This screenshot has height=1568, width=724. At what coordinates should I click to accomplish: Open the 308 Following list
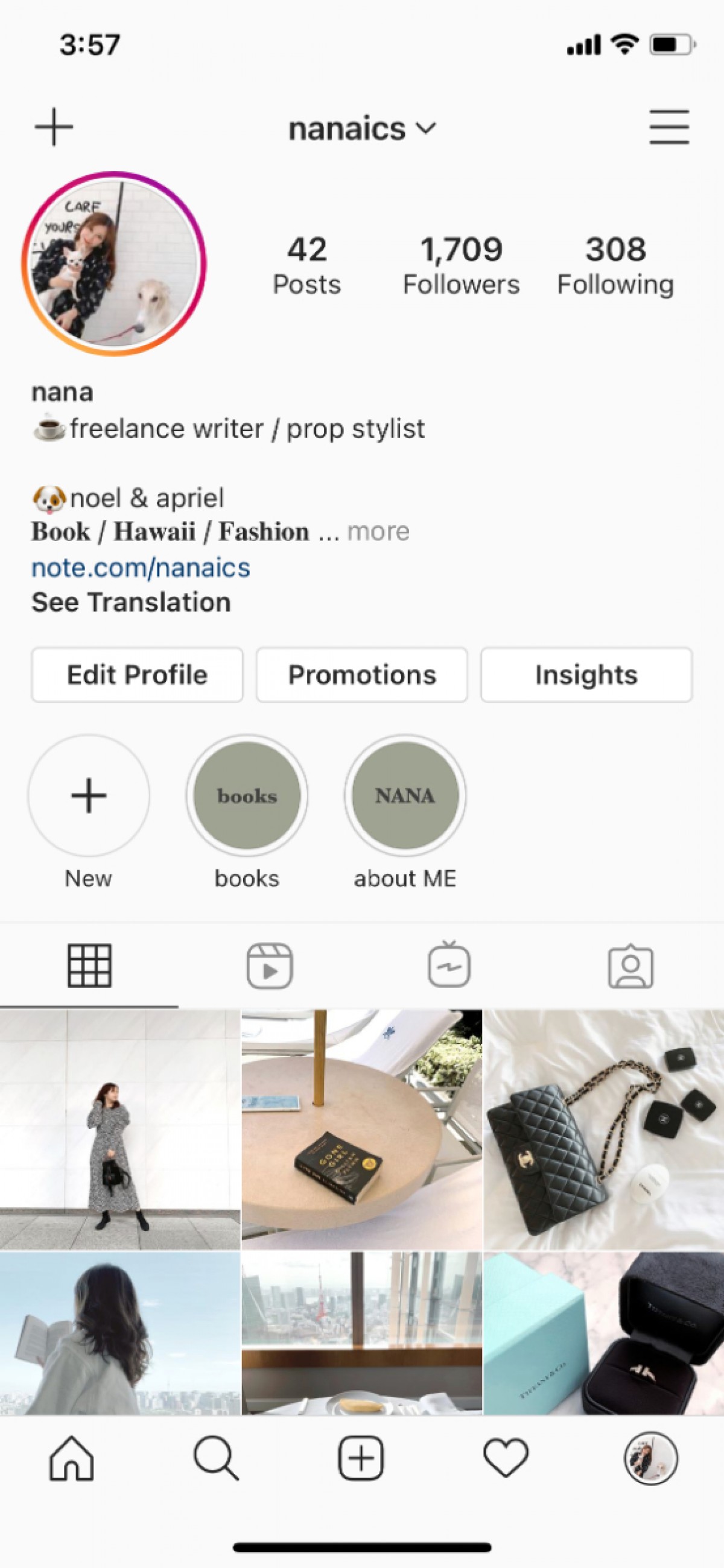pyautogui.click(x=615, y=265)
